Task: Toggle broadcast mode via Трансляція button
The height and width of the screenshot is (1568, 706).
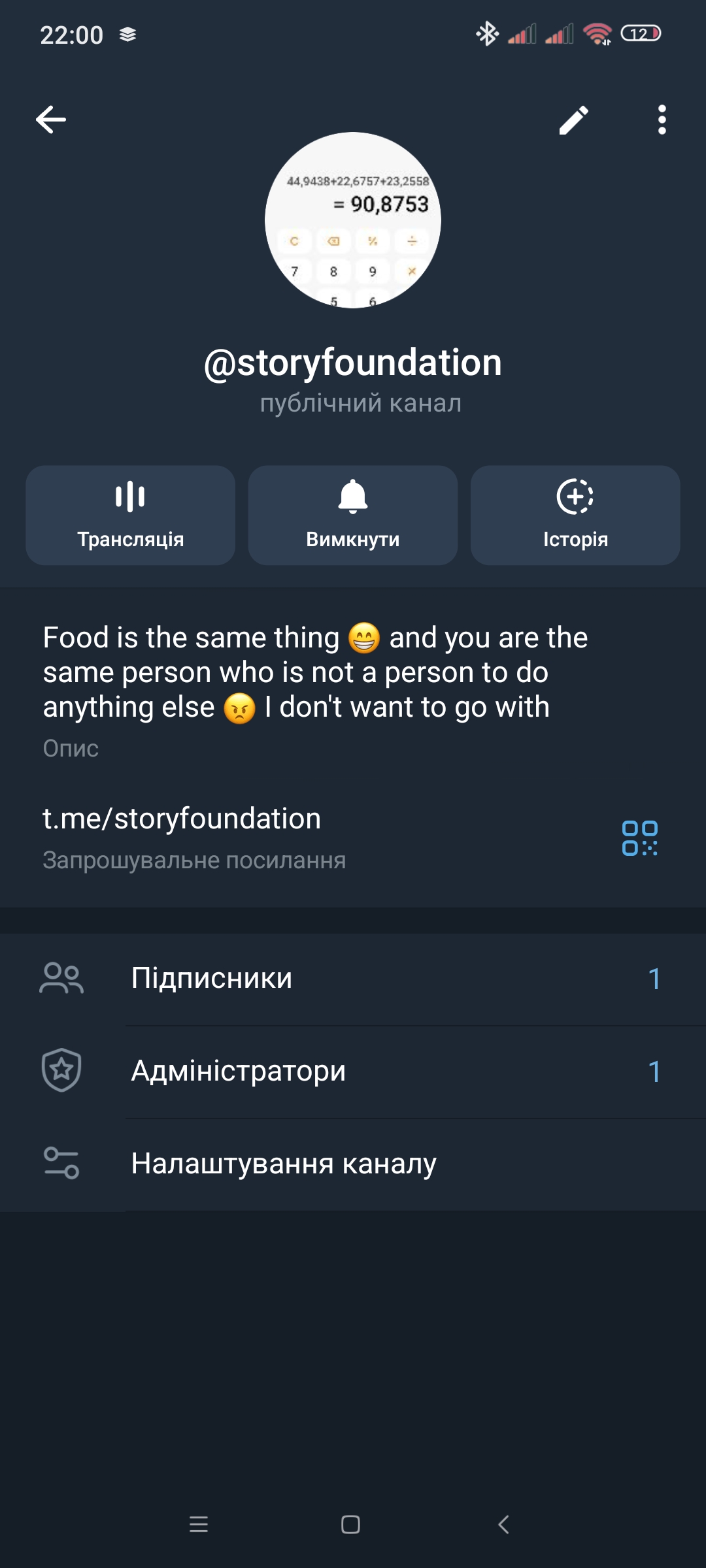Action: 129,515
